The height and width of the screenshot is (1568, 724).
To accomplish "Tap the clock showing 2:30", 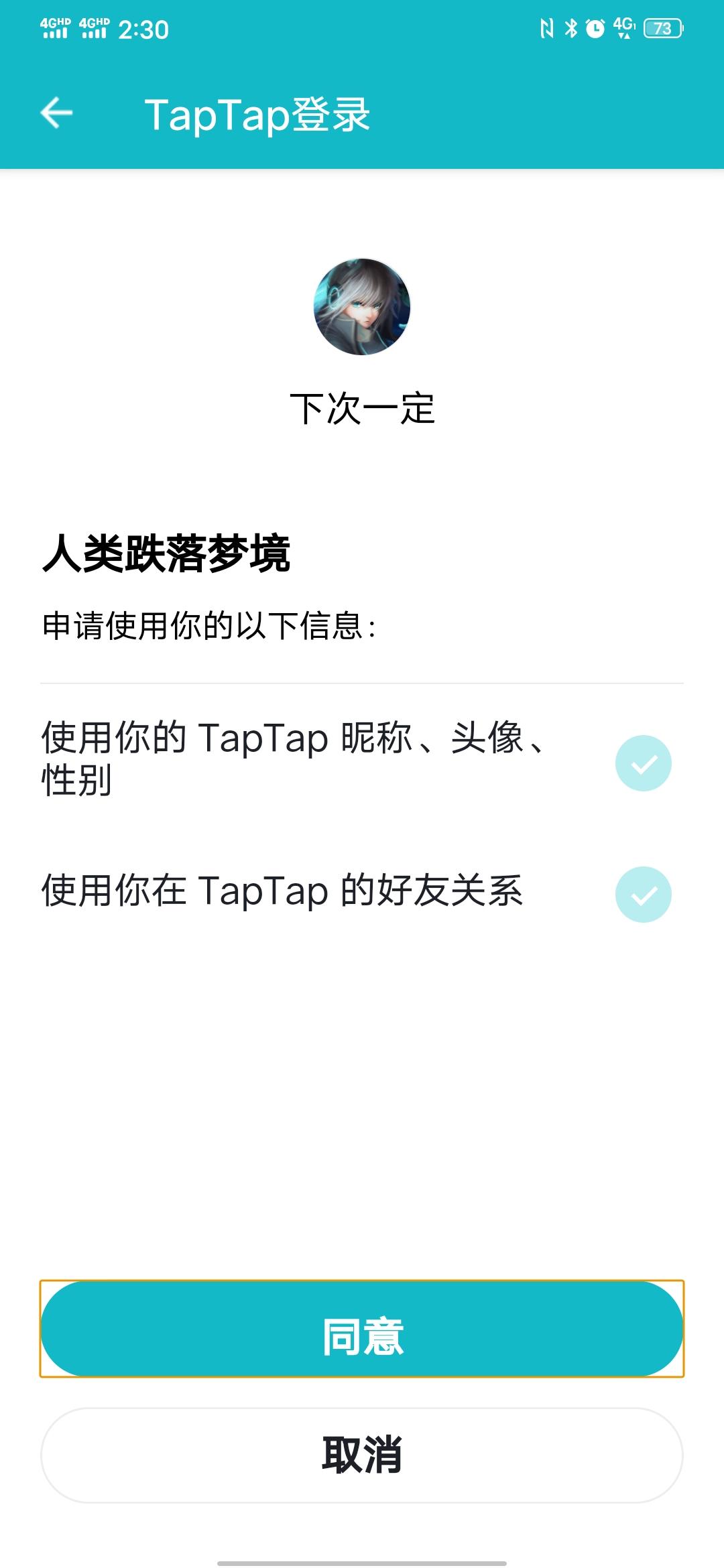I will [143, 29].
